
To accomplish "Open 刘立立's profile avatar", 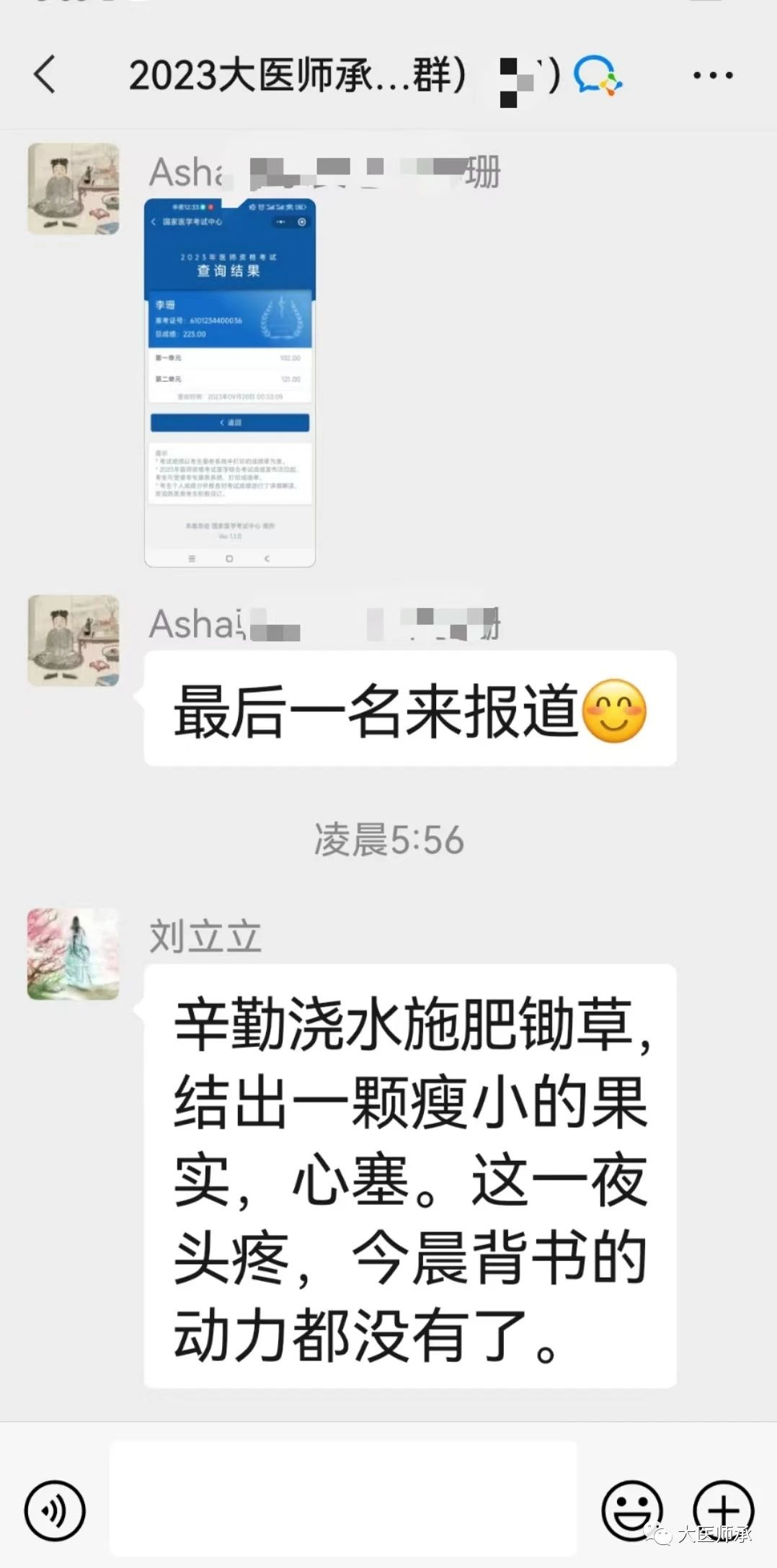I will point(73,953).
